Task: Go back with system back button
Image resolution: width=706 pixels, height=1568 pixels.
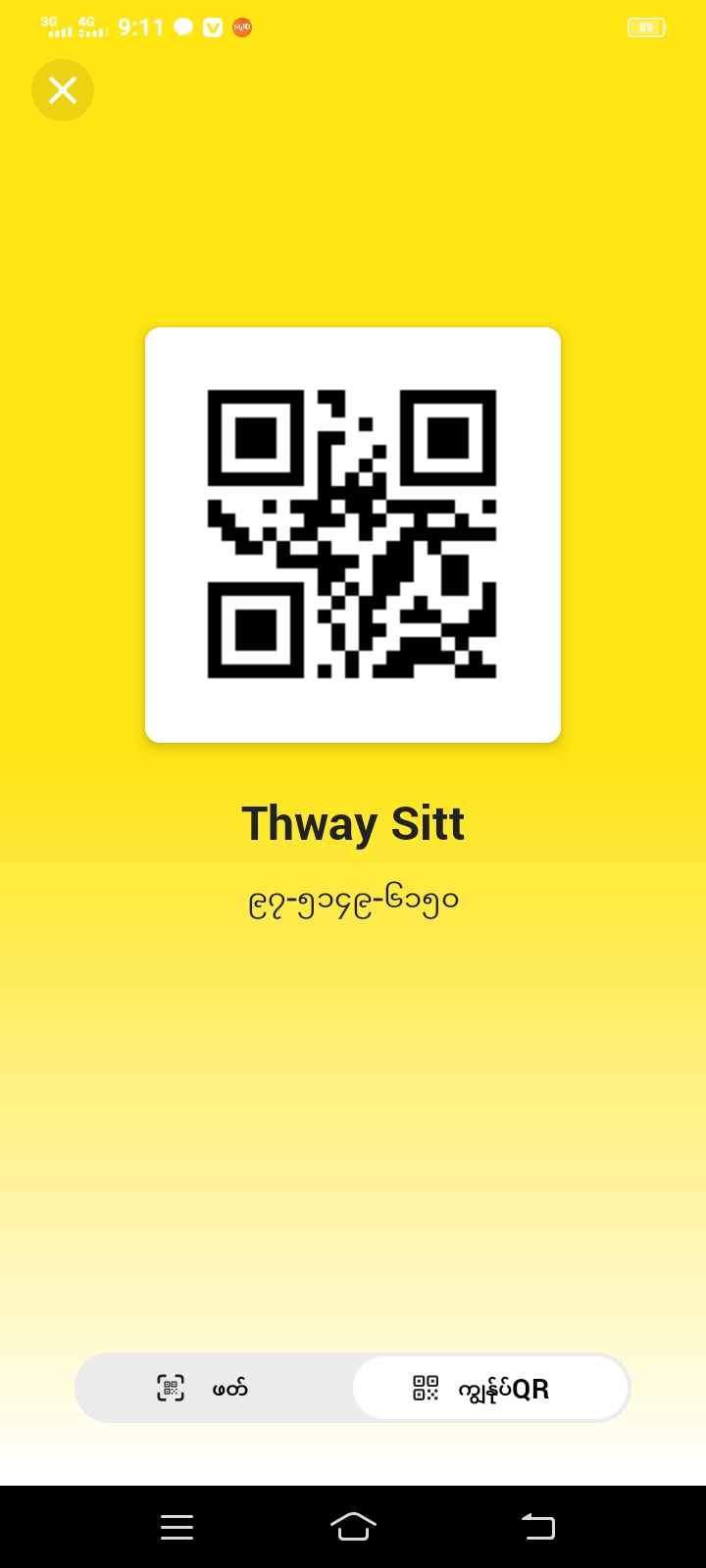Action: [537, 1526]
